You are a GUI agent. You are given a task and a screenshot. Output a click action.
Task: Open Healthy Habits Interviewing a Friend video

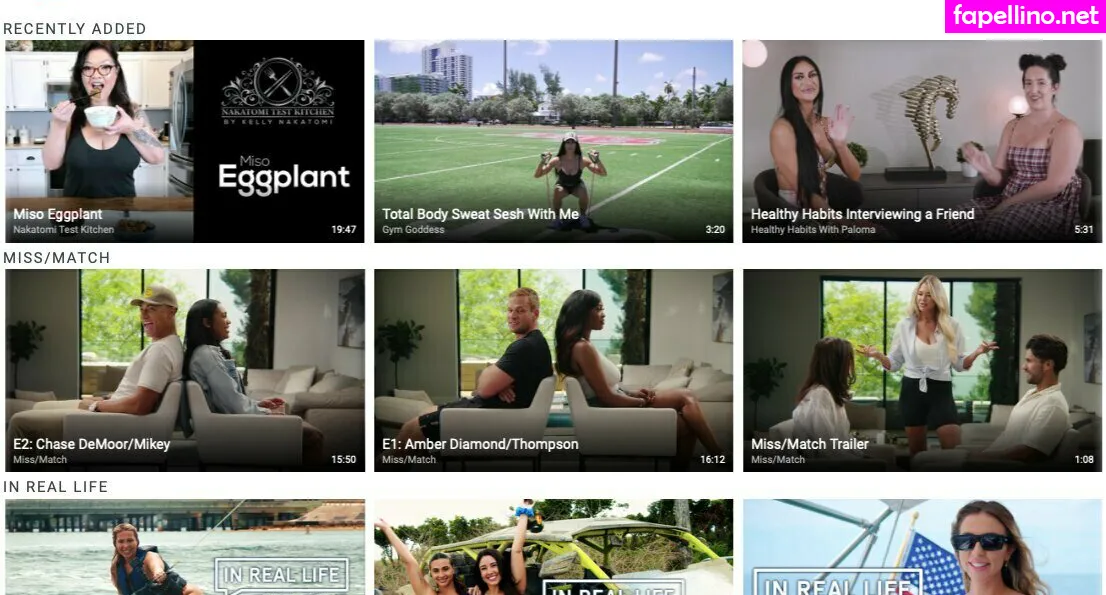921,140
